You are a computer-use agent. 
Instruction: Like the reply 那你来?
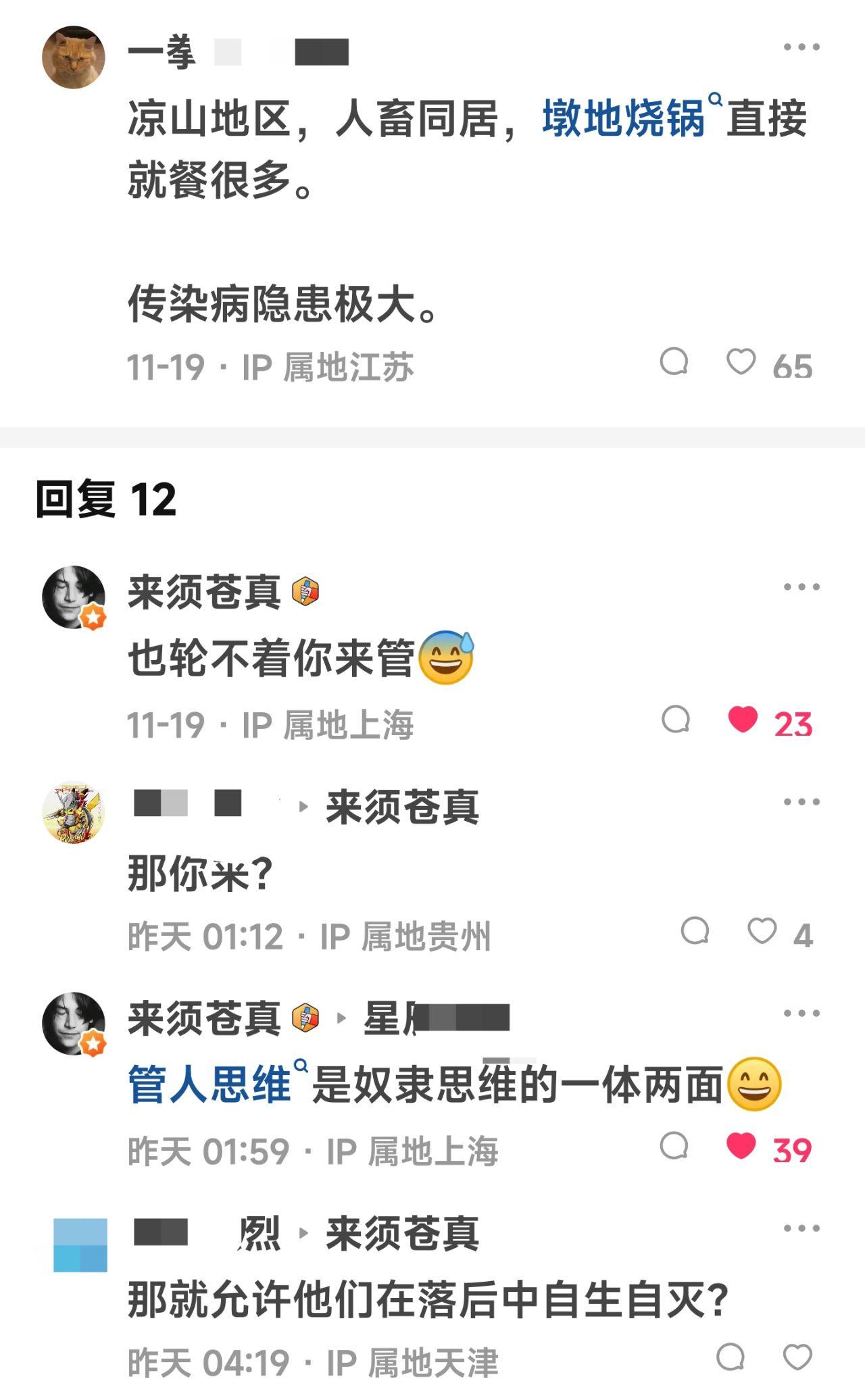pos(762,932)
